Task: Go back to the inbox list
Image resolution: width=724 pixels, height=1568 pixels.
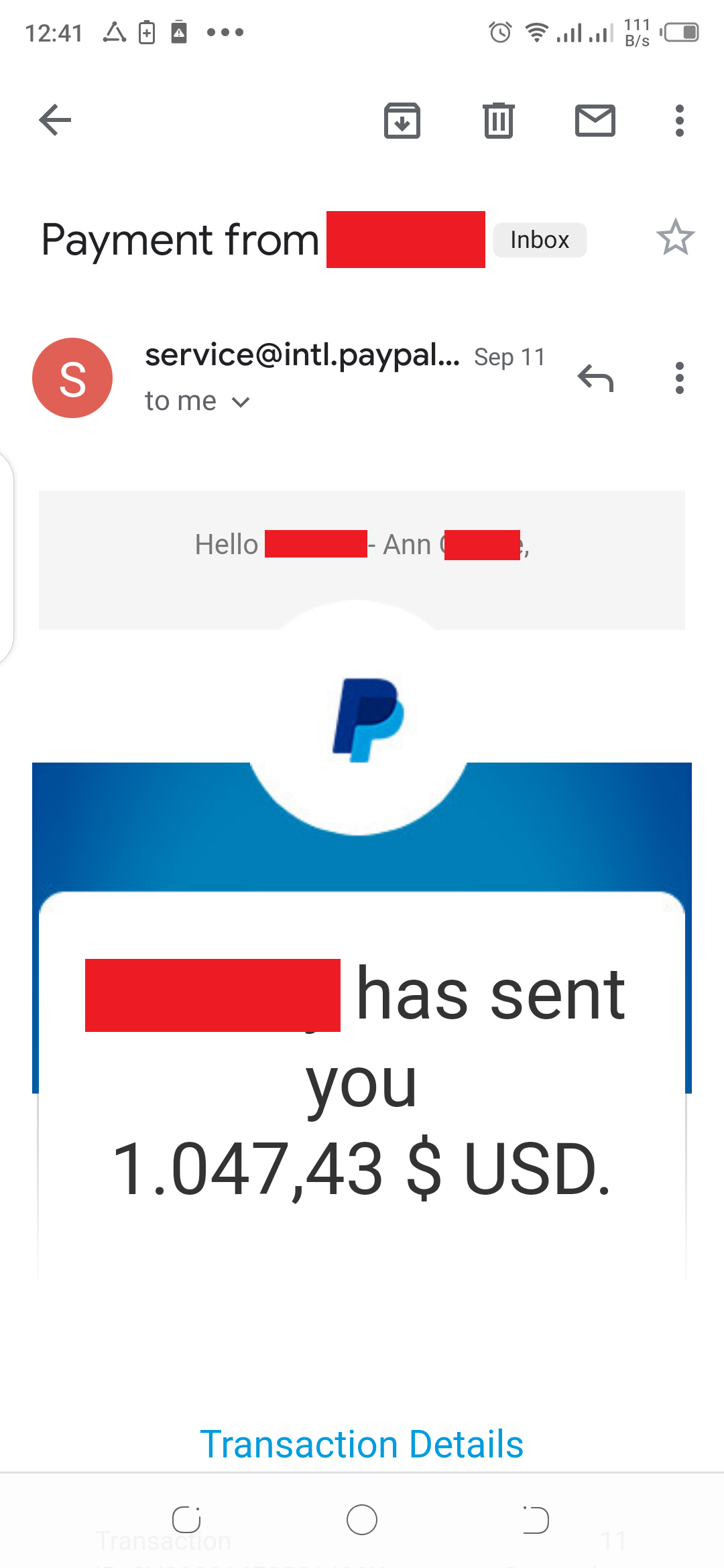Action: coord(55,121)
